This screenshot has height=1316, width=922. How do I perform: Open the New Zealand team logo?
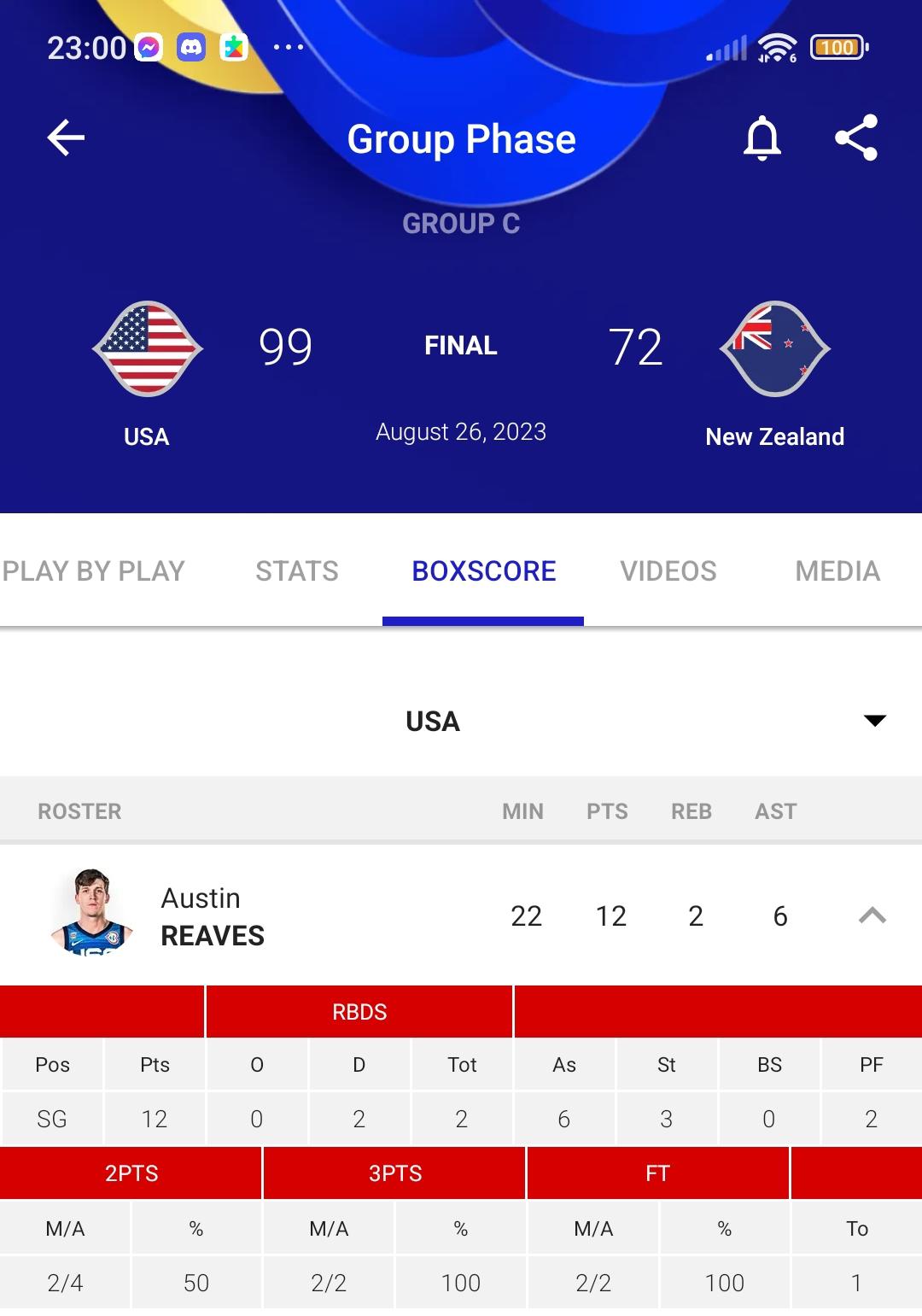click(x=774, y=348)
